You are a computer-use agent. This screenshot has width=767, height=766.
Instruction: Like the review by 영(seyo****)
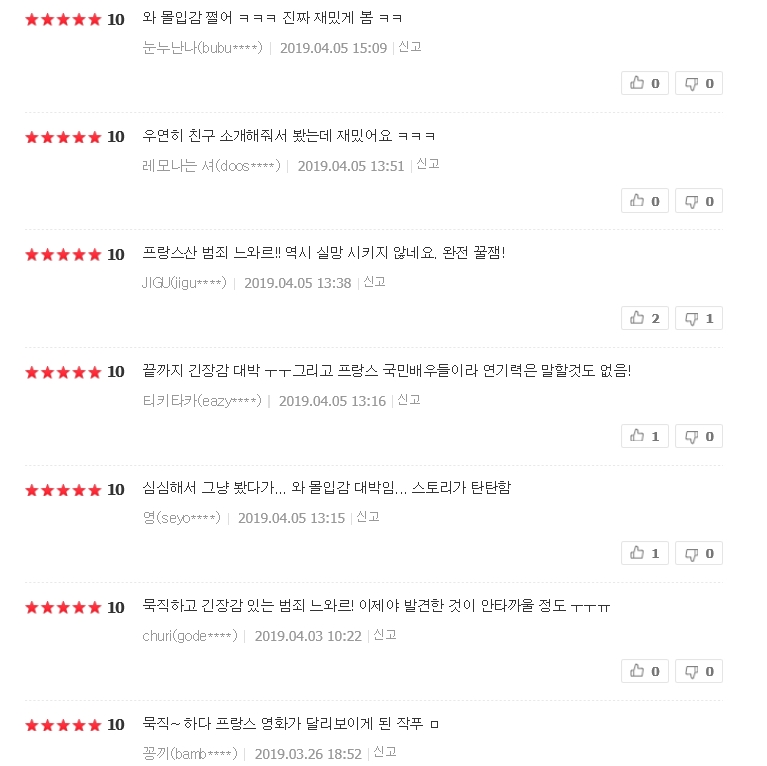point(645,553)
